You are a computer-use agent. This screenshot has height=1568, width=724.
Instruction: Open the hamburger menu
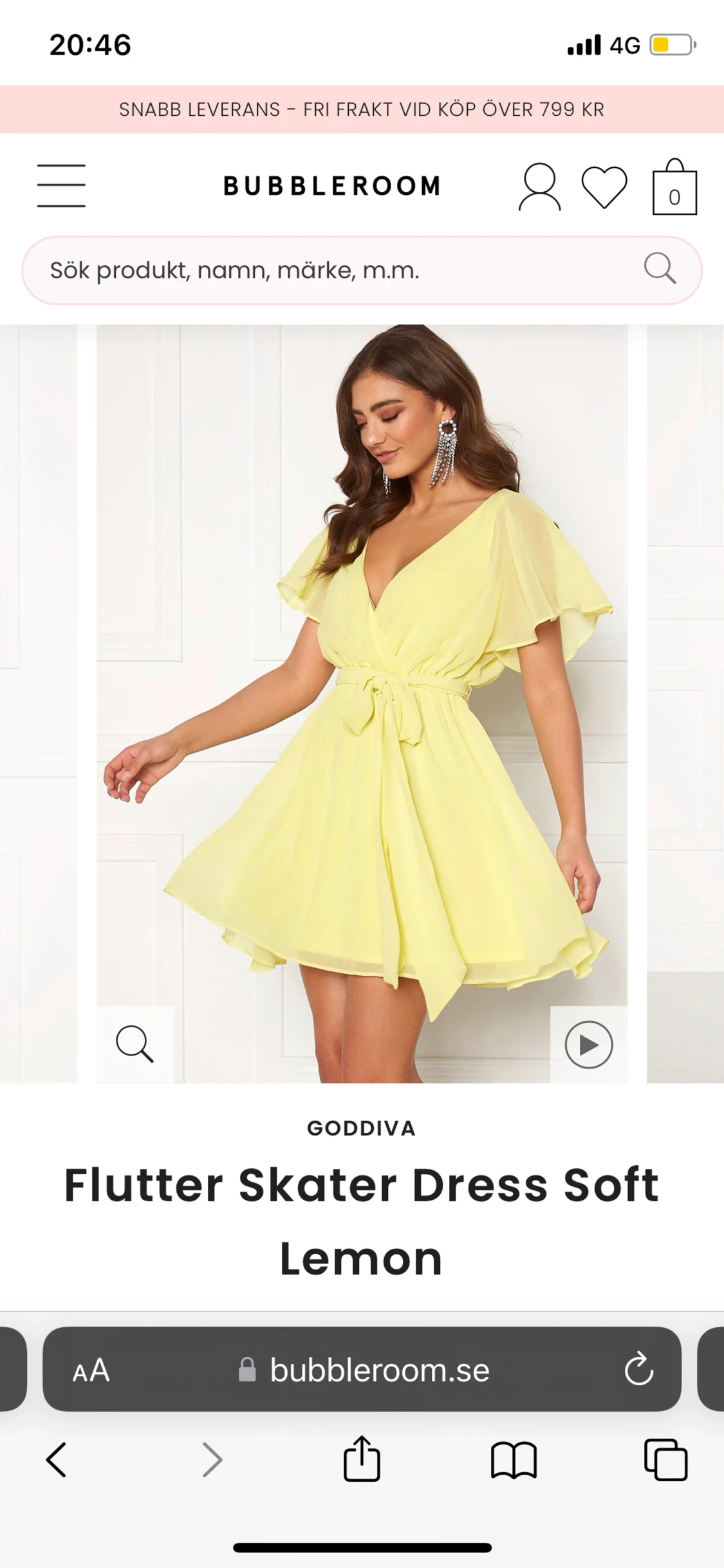point(61,185)
